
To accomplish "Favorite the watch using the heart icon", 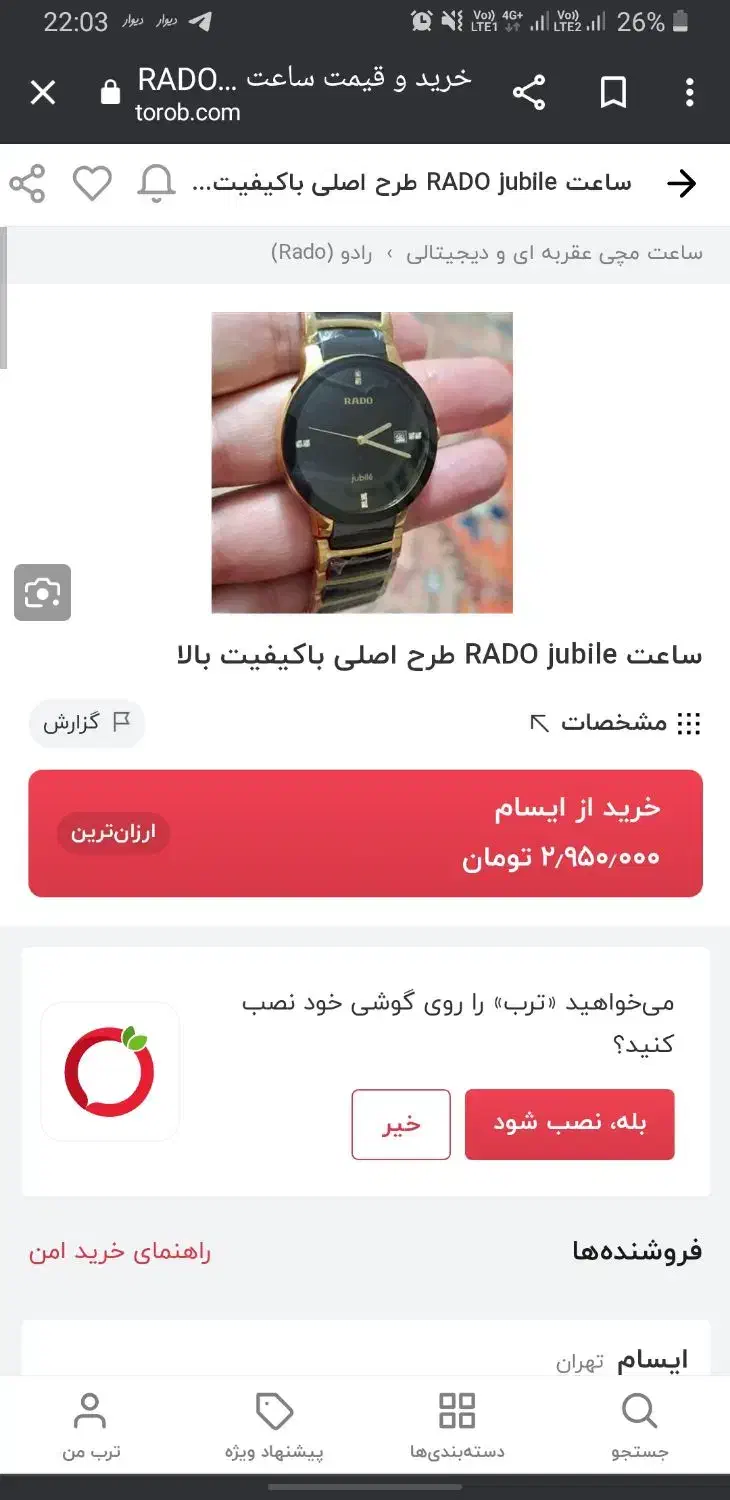I will click(x=92, y=184).
